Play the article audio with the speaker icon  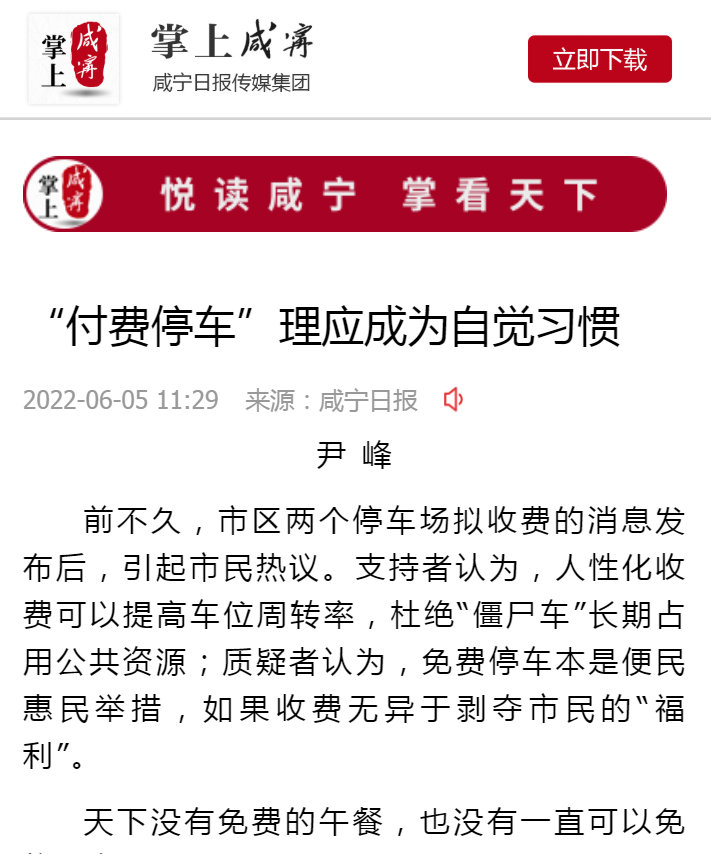pyautogui.click(x=453, y=401)
